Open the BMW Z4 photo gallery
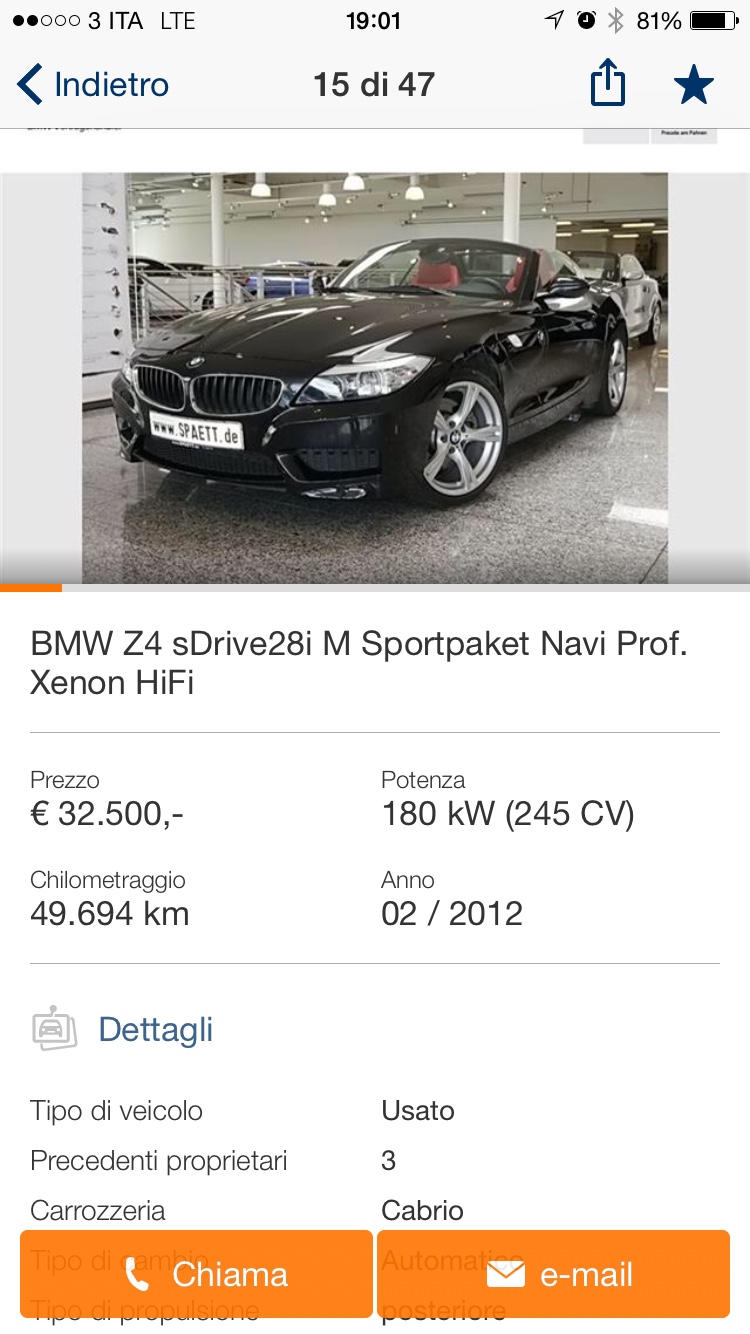Viewport: 750px width, 1334px height. [375, 377]
